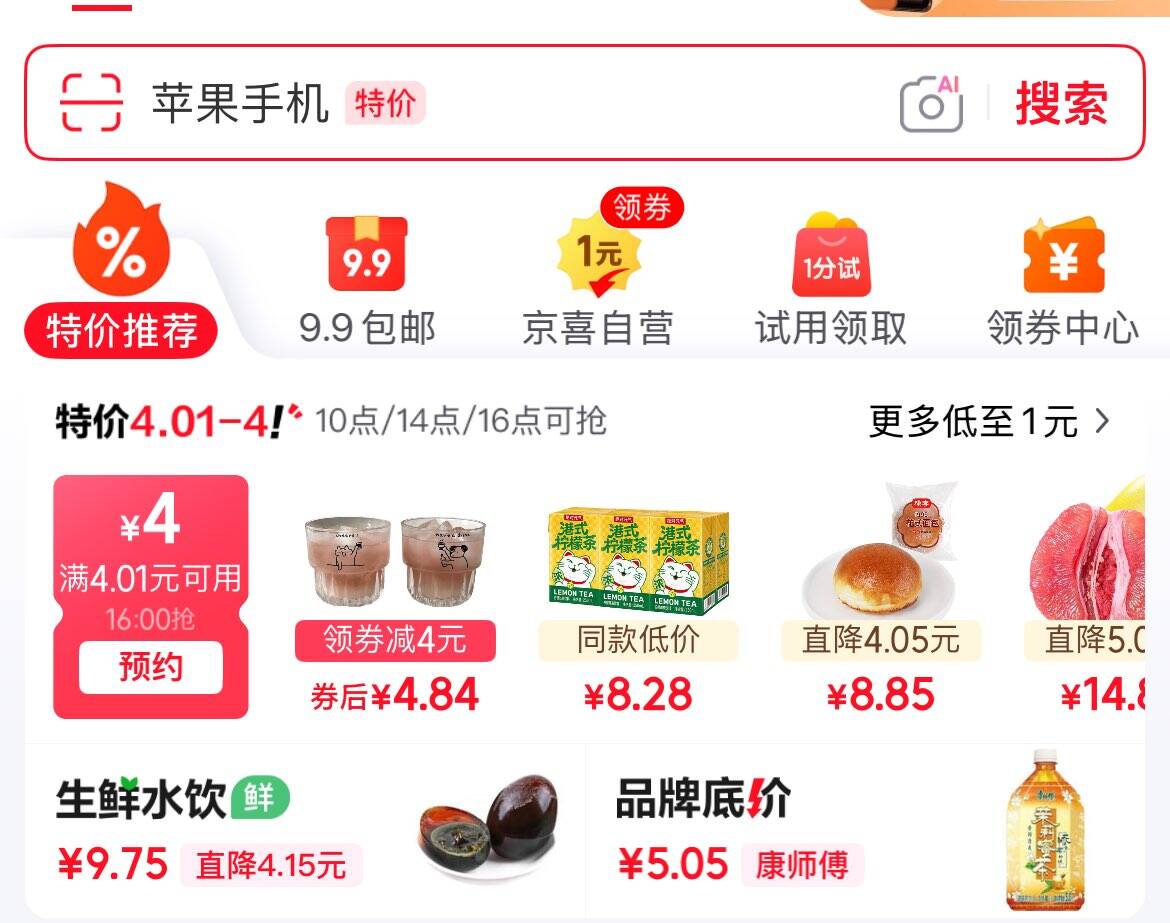Open 试用领取
This screenshot has height=923, width=1170.
[x=831, y=280]
